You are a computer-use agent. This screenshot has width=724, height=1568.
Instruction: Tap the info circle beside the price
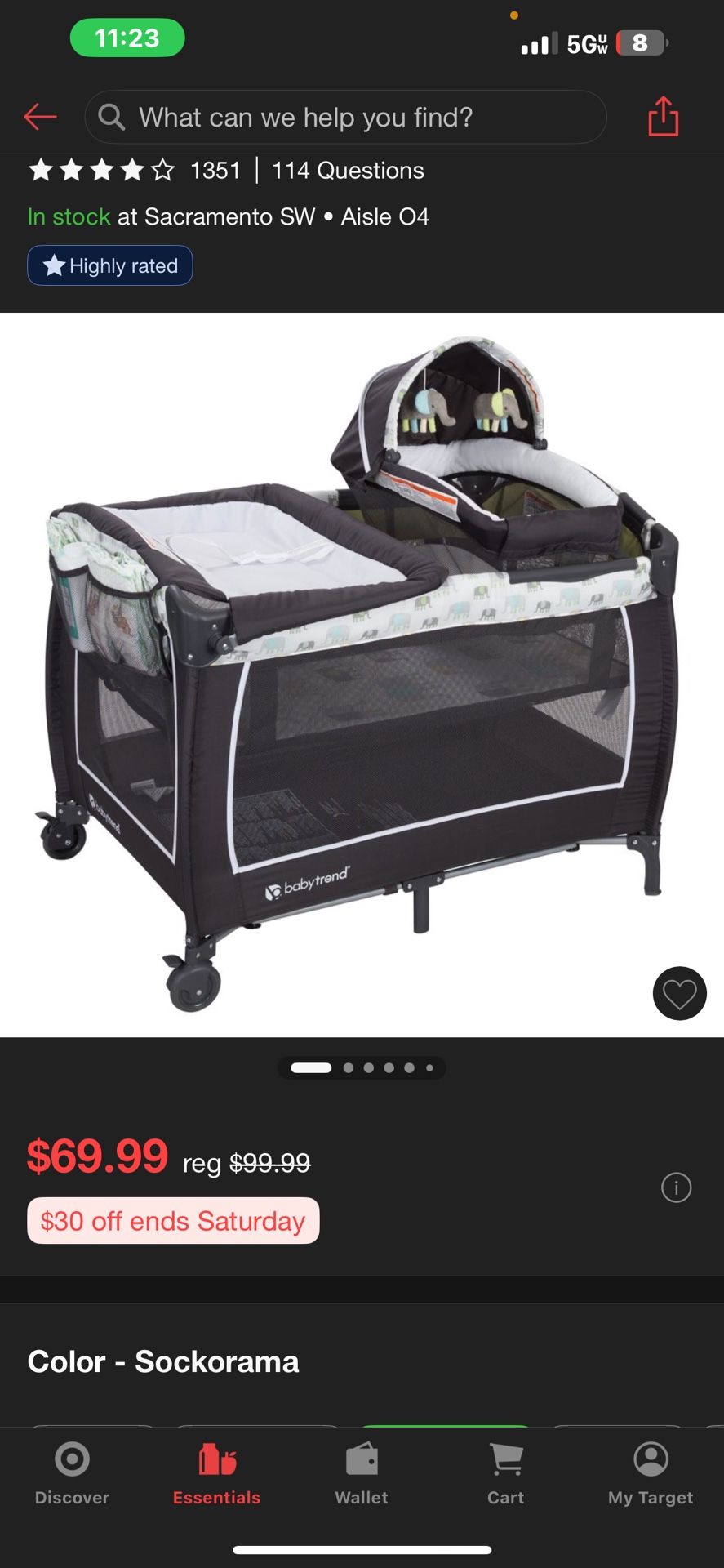pyautogui.click(x=676, y=1188)
